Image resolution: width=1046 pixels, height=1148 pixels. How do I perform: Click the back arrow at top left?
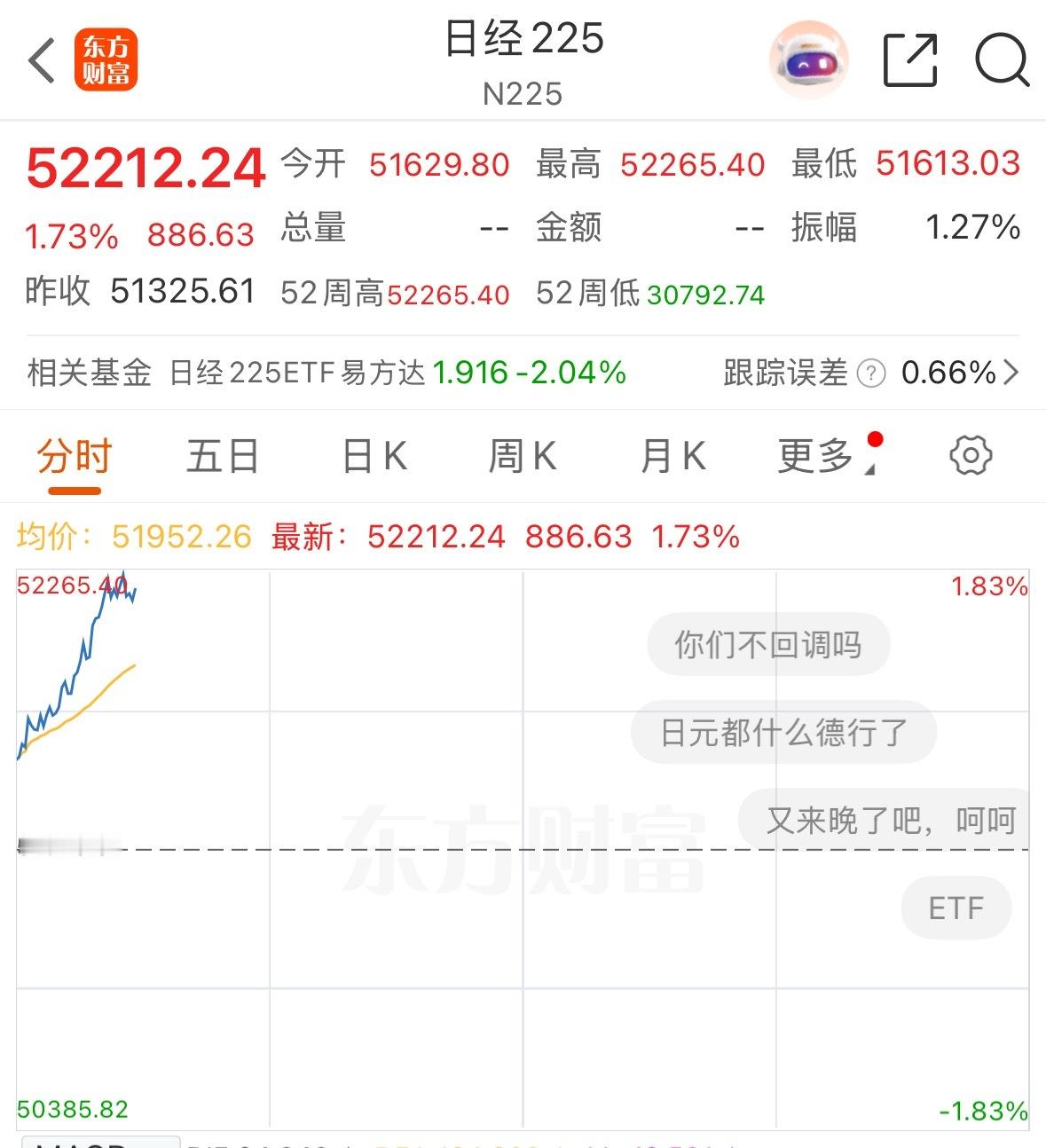click(40, 59)
